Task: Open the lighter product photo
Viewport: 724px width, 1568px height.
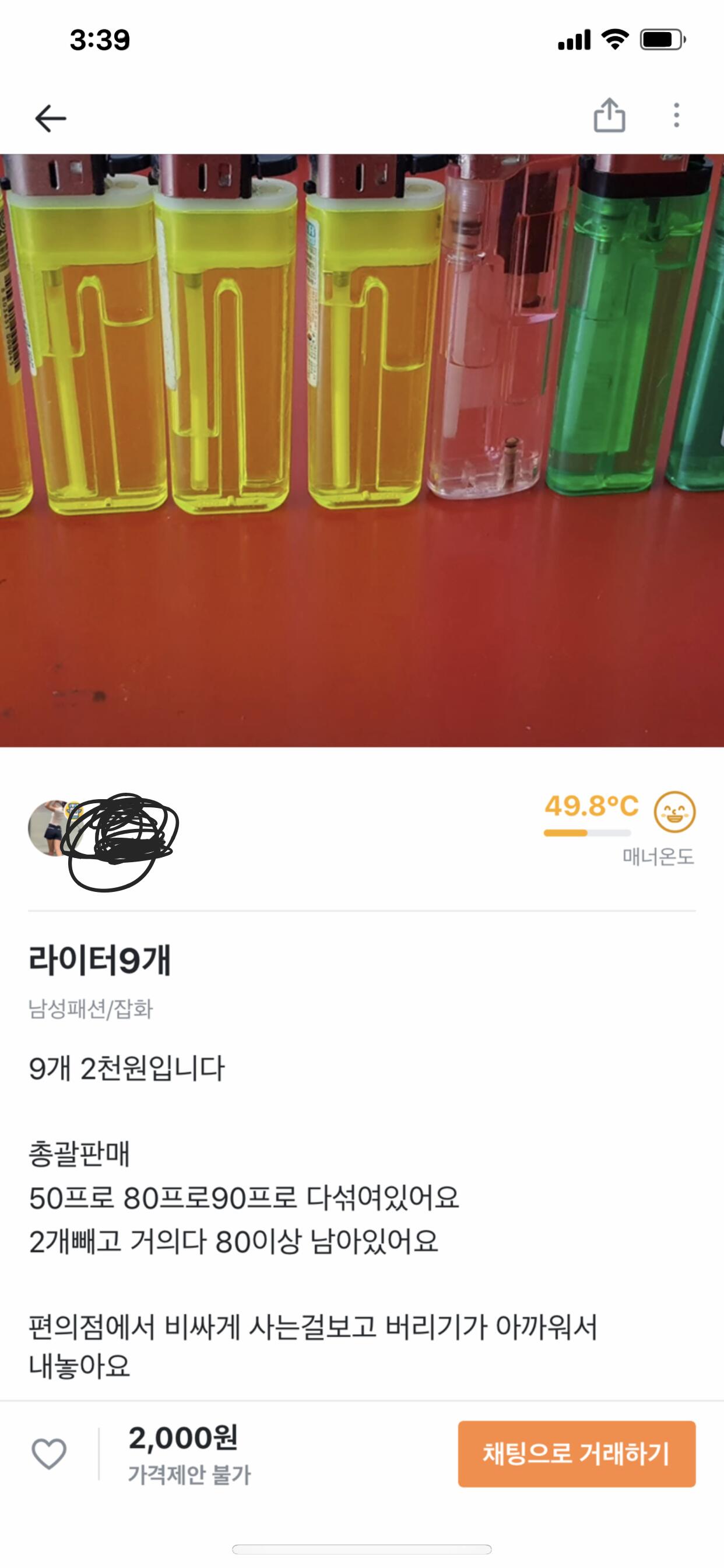Action: point(362,450)
